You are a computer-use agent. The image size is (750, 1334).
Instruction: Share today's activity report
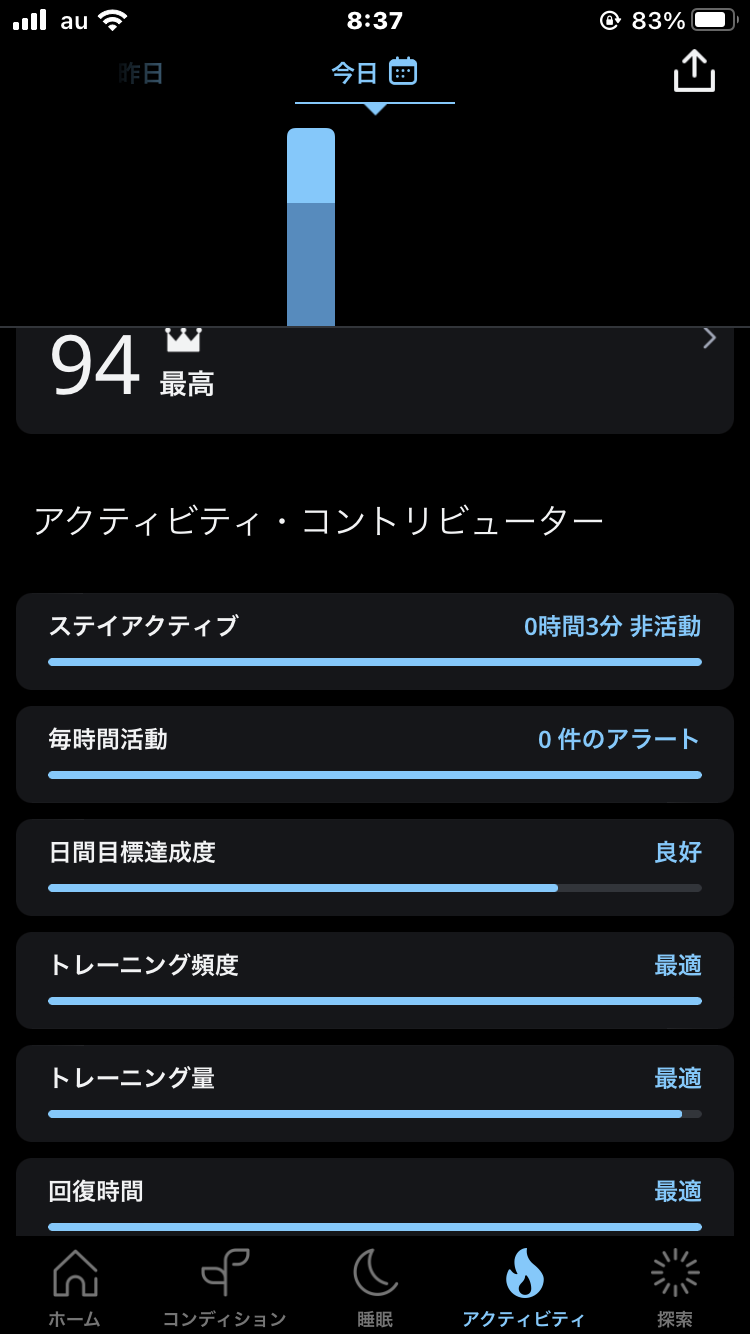pyautogui.click(x=694, y=71)
